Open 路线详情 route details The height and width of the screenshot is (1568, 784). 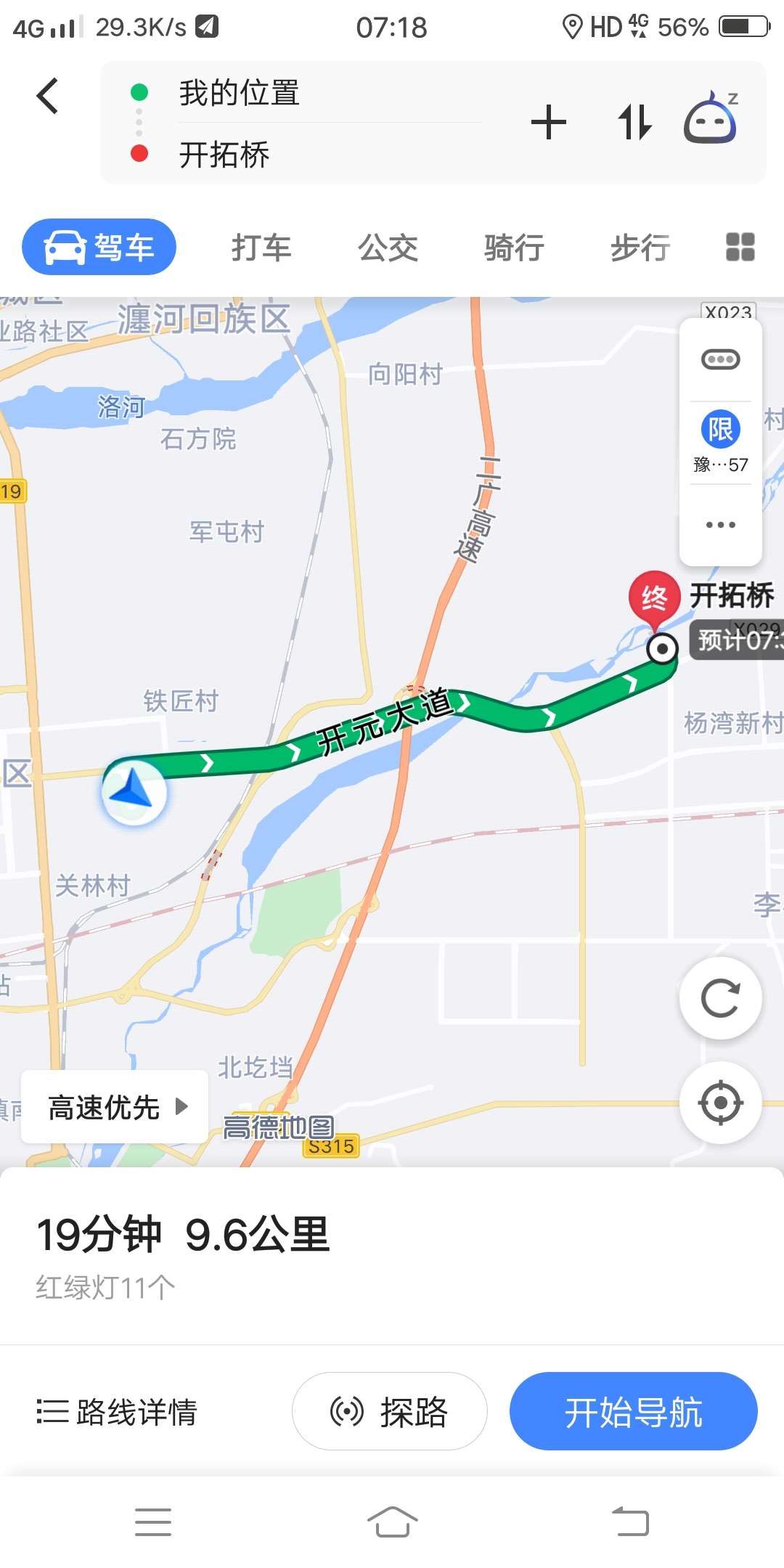pyautogui.click(x=117, y=1412)
